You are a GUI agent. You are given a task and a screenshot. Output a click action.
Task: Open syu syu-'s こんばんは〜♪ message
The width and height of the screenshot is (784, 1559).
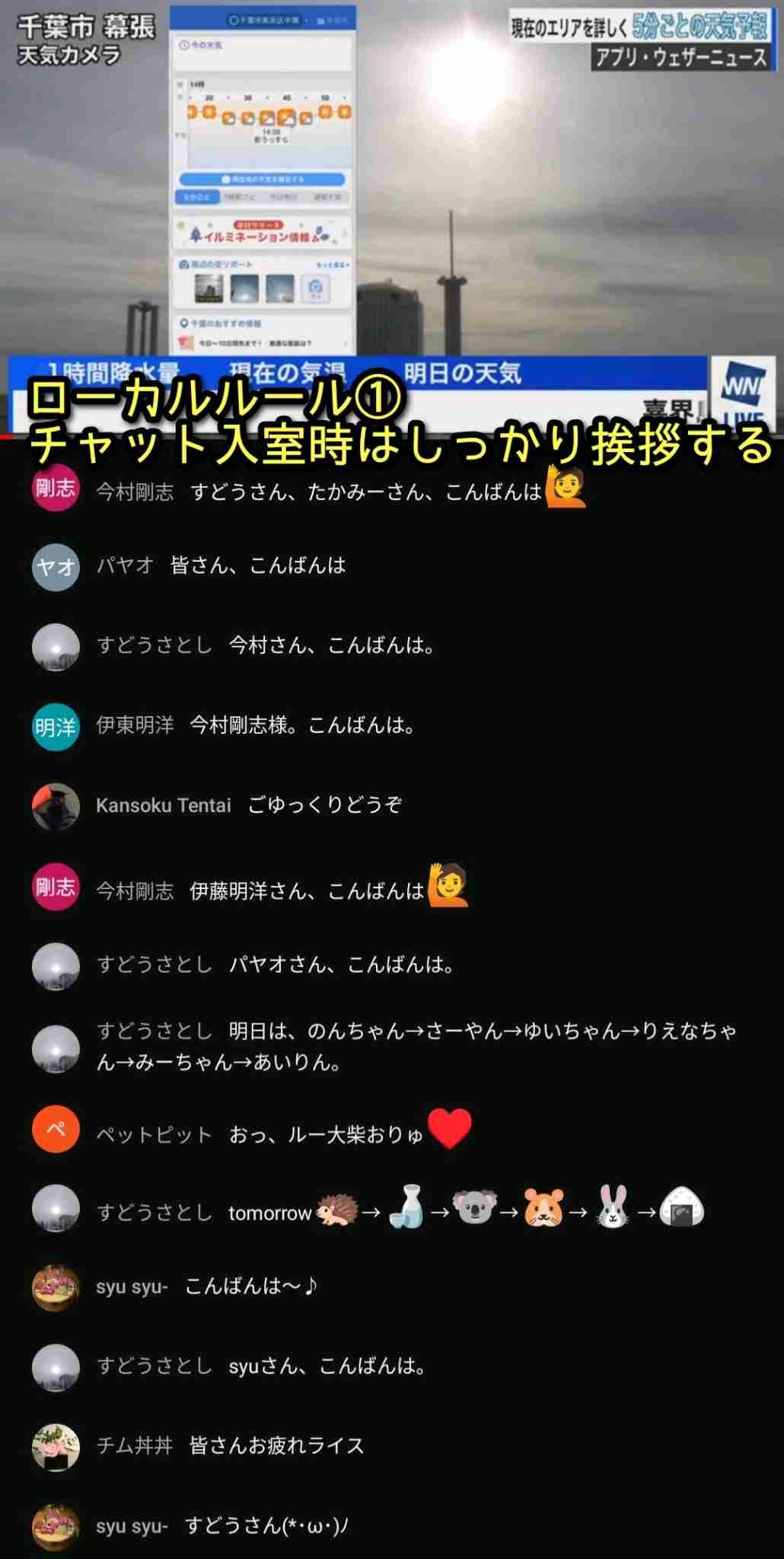[251, 1286]
